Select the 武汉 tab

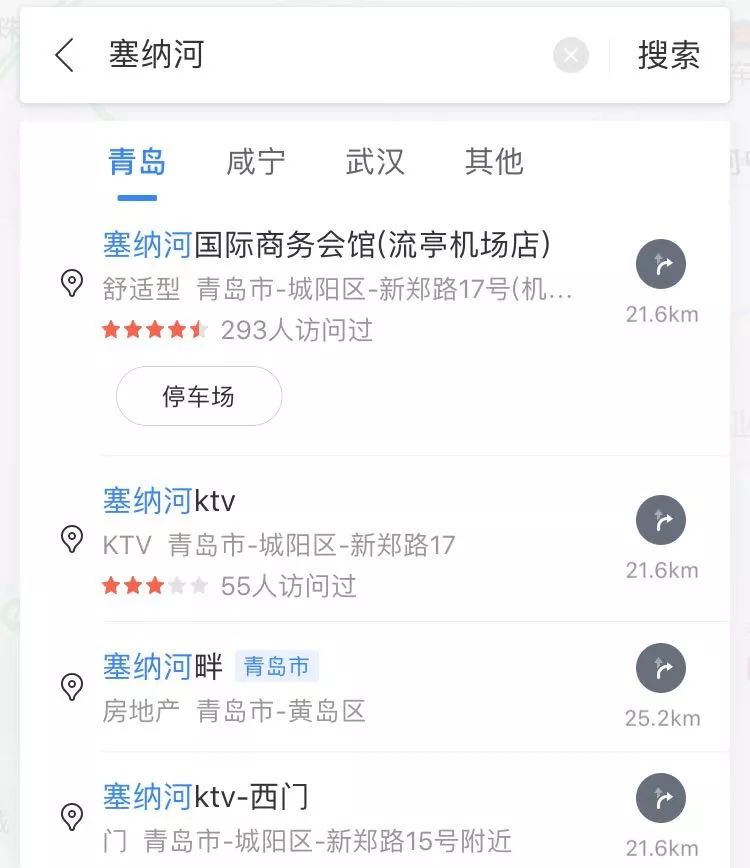[x=375, y=162]
